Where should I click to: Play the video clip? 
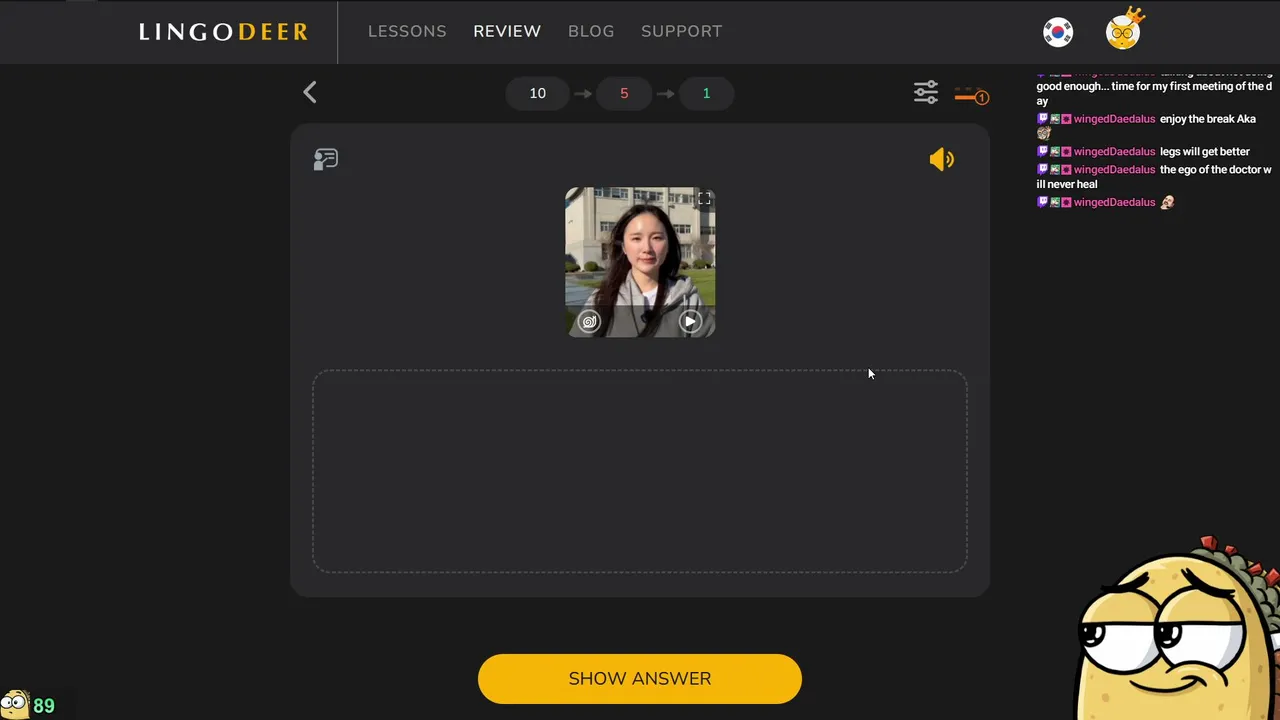pyautogui.click(x=690, y=321)
